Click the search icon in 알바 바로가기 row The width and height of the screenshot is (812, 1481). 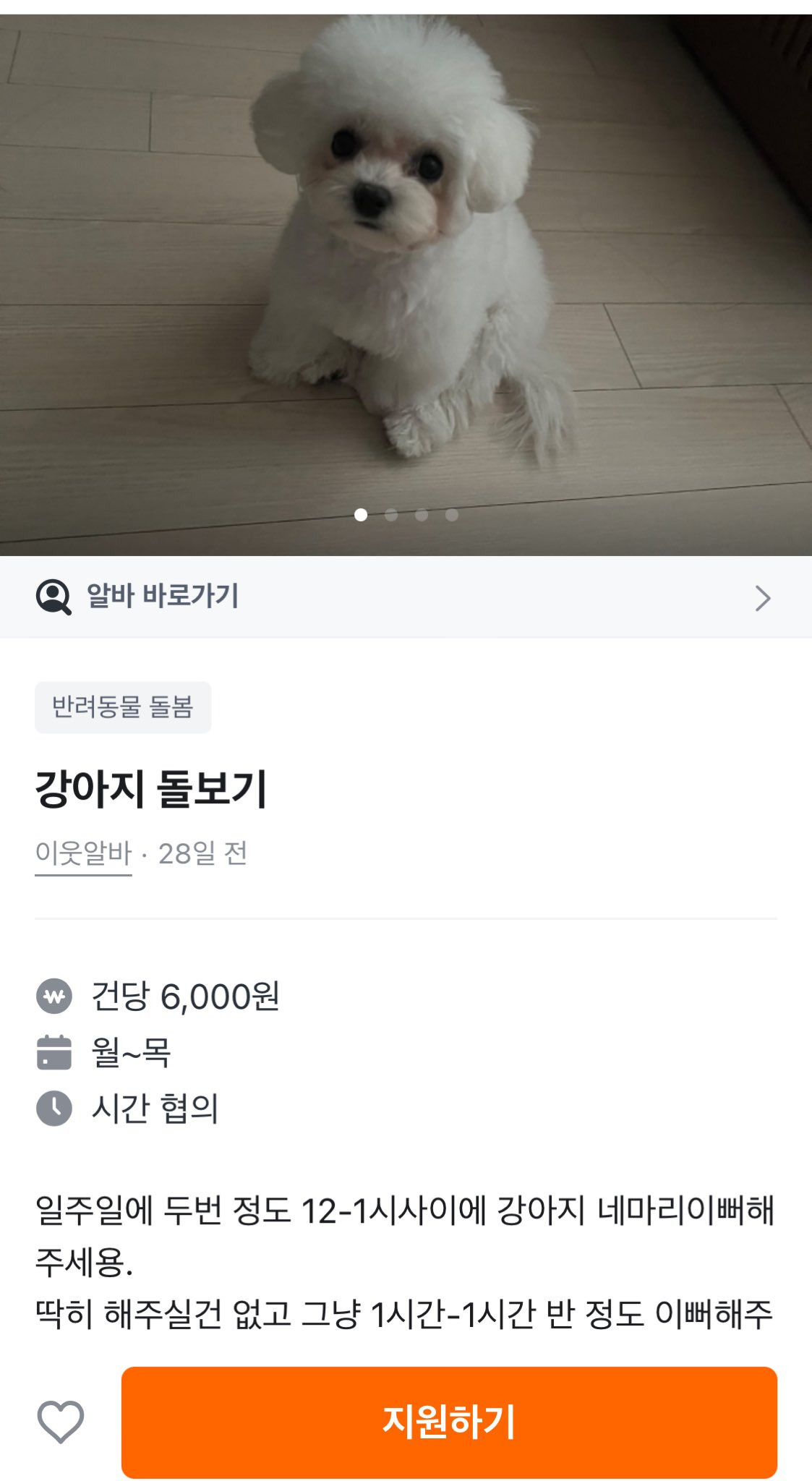pos(51,597)
